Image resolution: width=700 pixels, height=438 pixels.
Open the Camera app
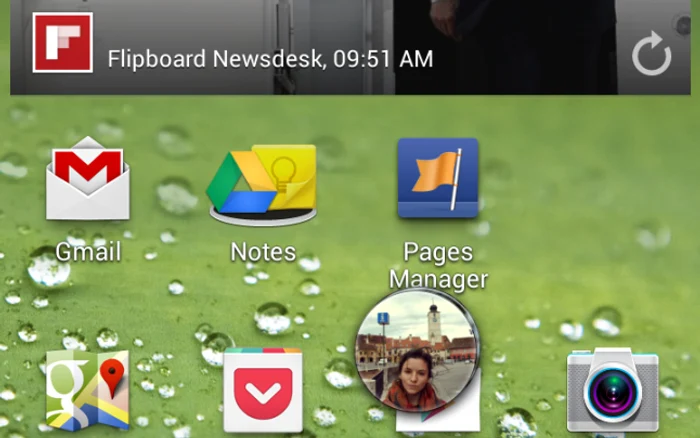coord(612,391)
